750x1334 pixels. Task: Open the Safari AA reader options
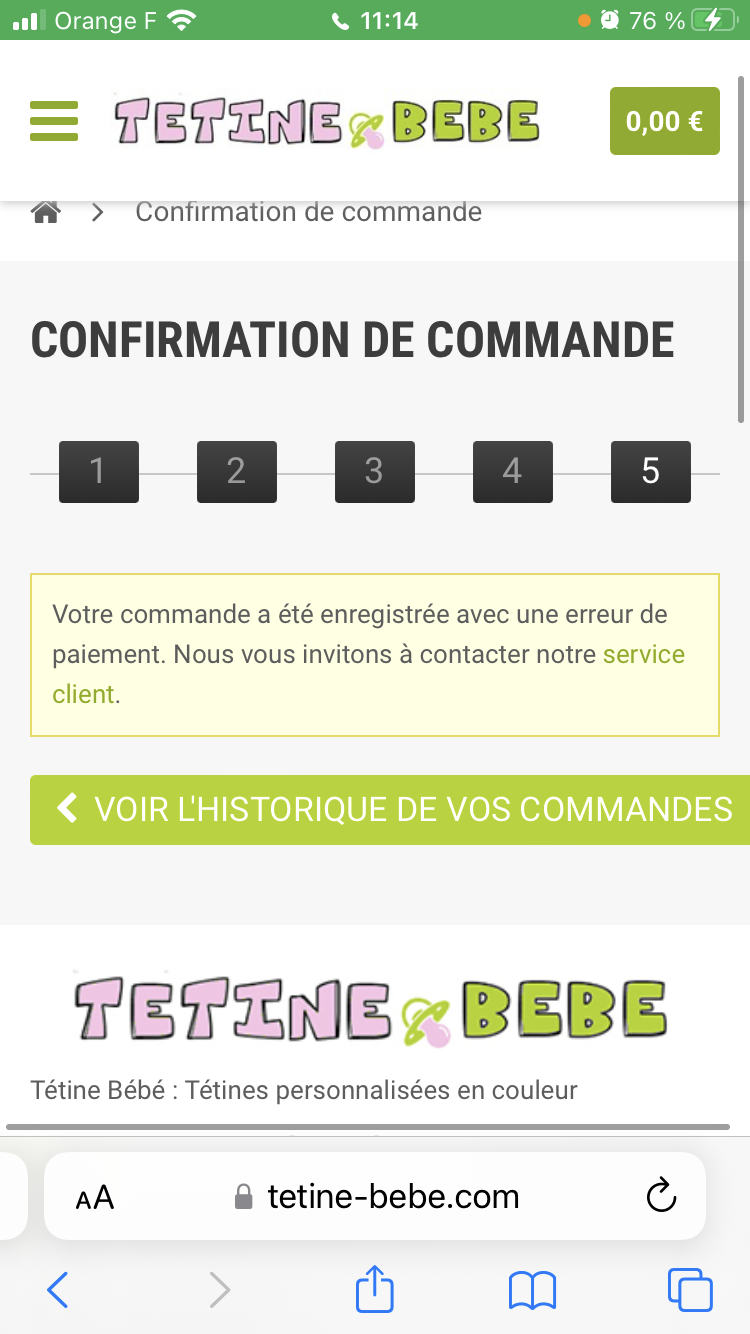click(95, 1197)
